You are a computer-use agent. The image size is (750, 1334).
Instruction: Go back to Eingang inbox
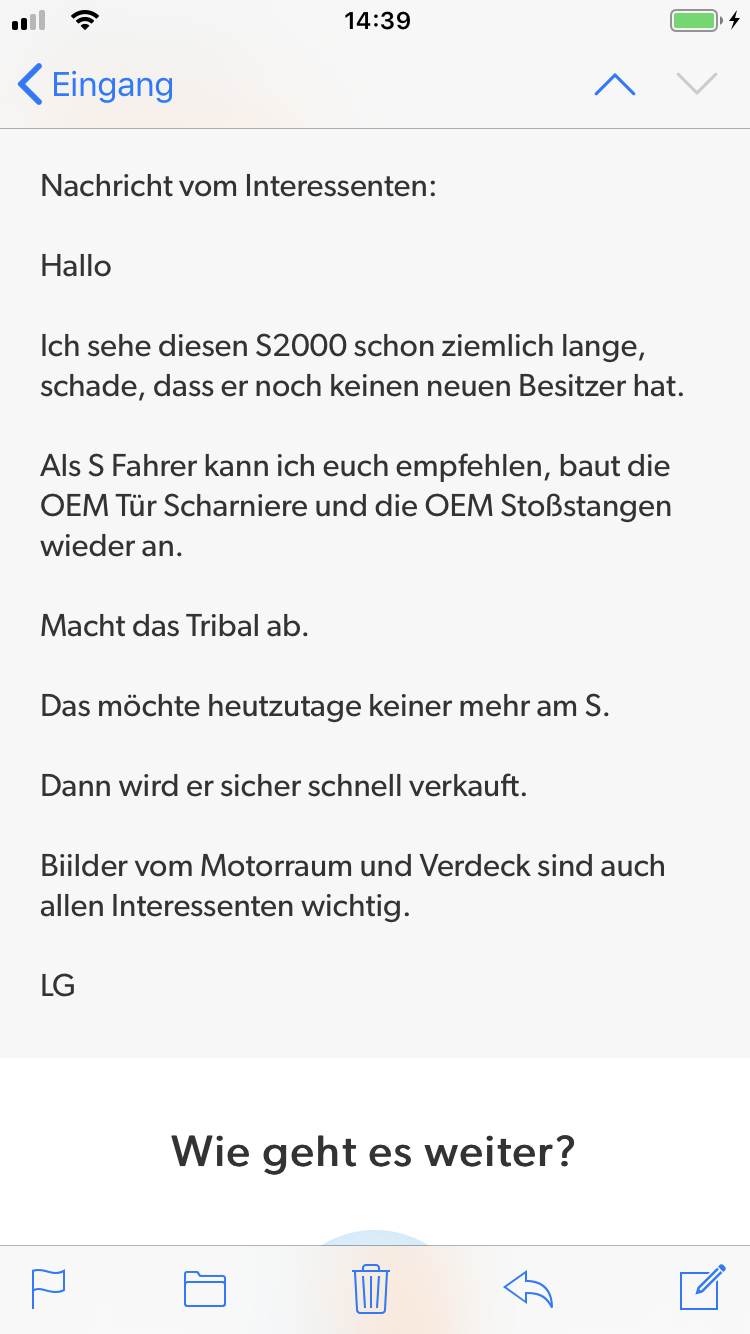95,85
